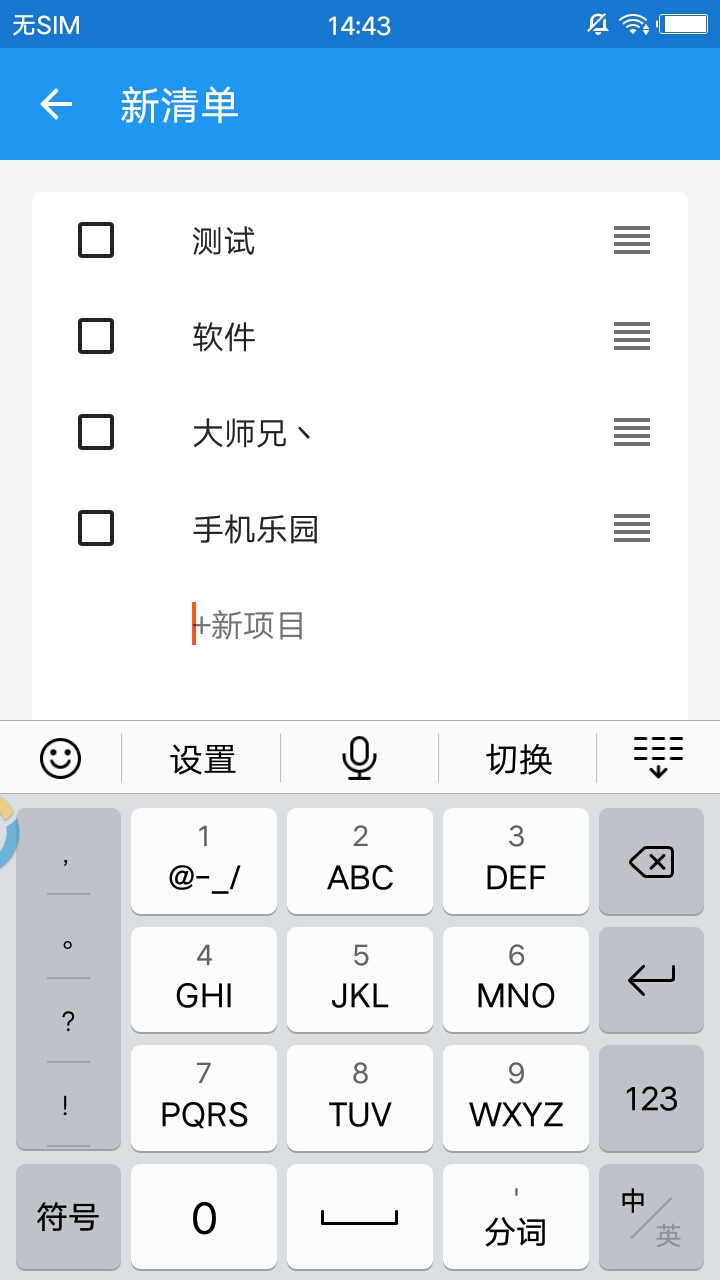Tap 切换 to switch input mode
The width and height of the screenshot is (720, 1280).
[519, 760]
